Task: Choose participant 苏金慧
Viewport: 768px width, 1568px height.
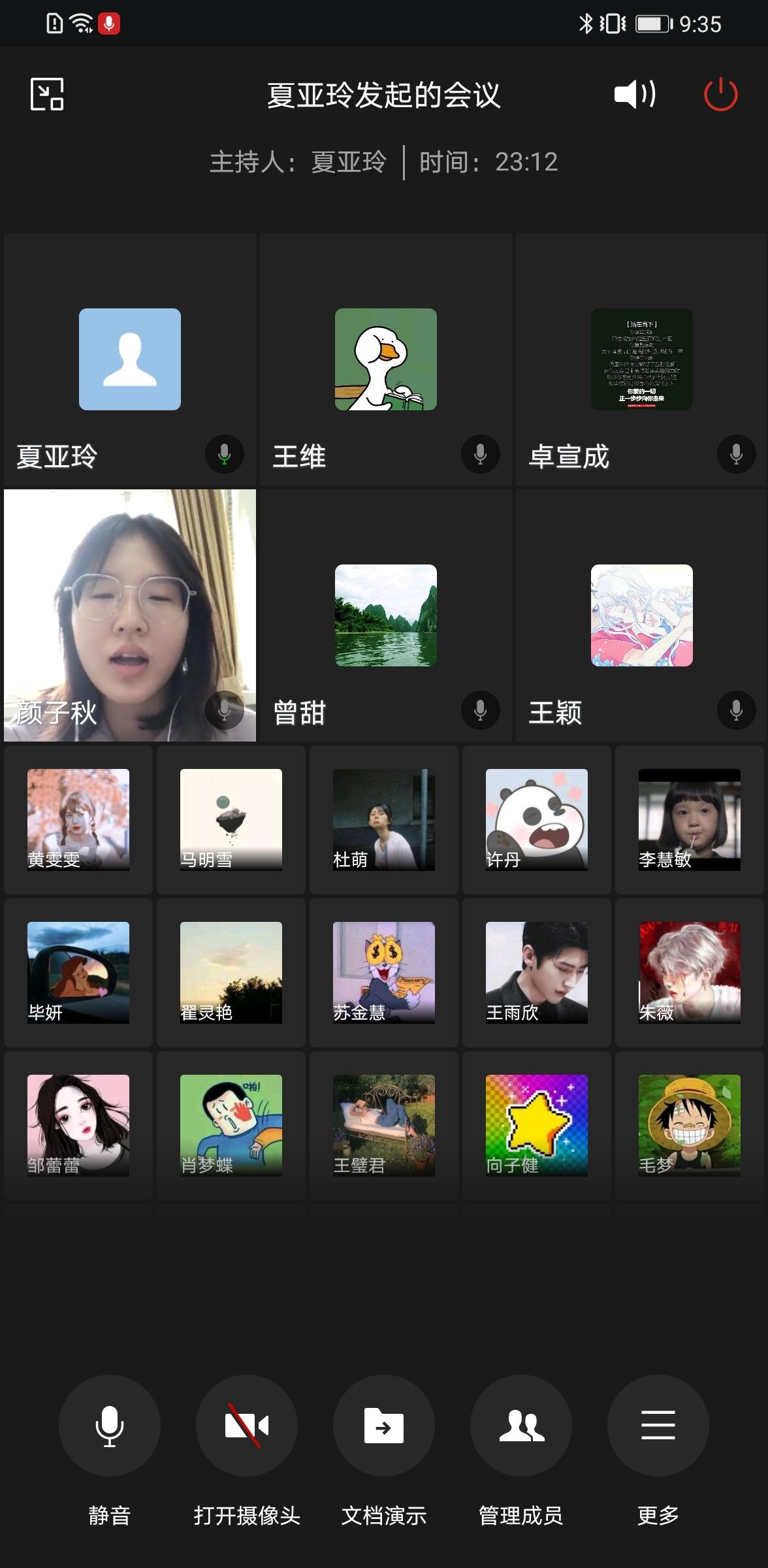Action: (x=384, y=972)
